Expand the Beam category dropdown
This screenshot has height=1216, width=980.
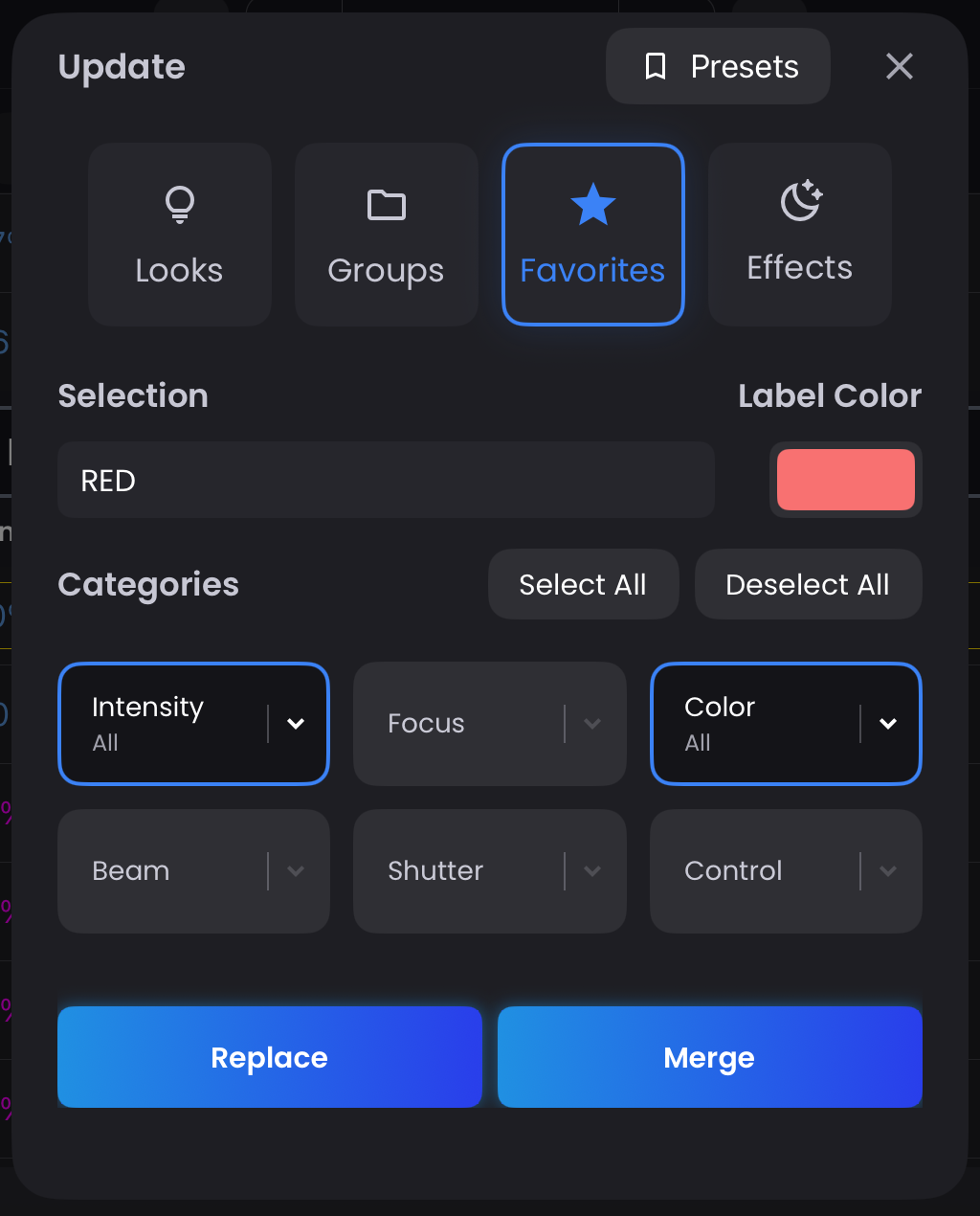pos(296,871)
